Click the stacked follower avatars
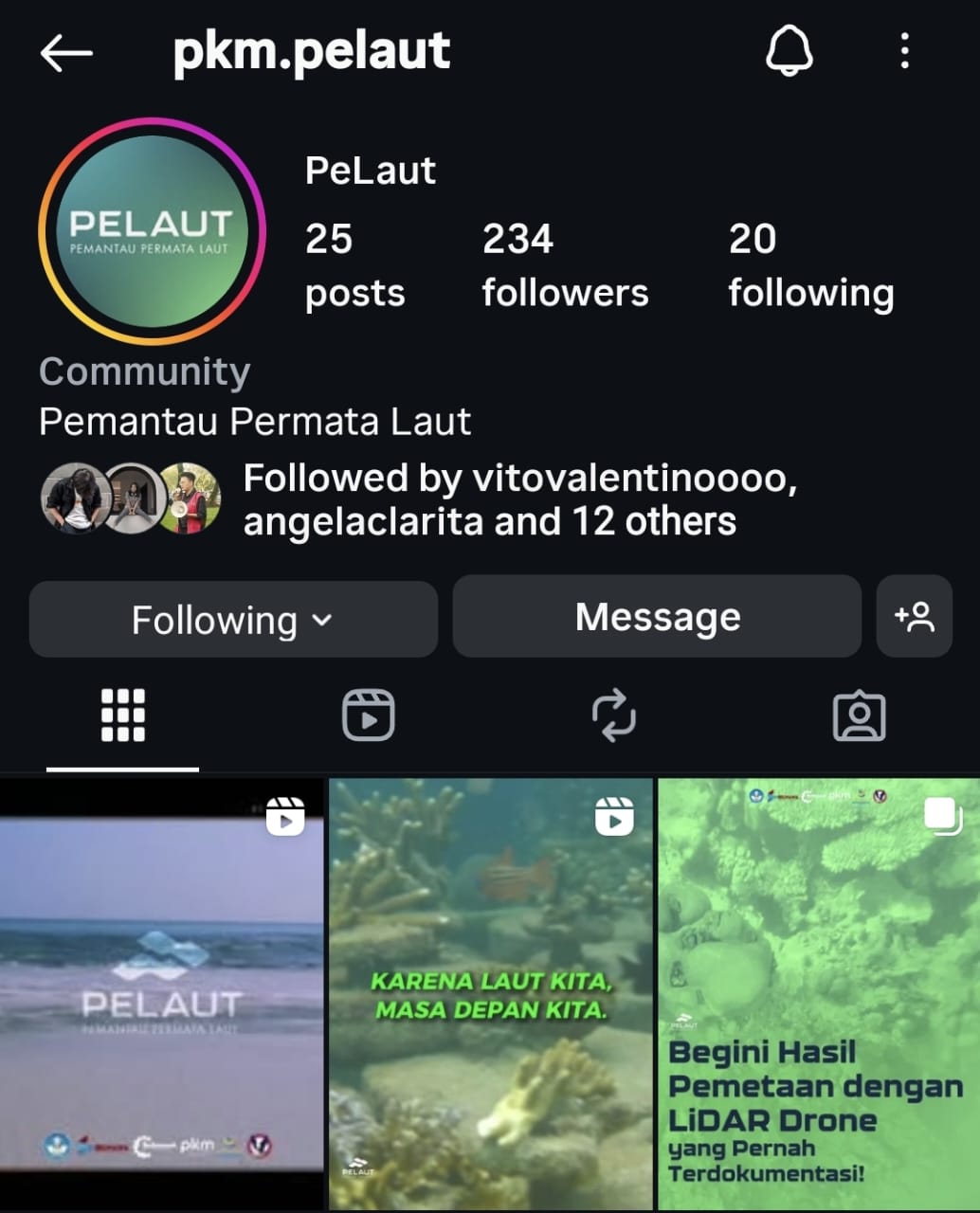Viewport: 980px width, 1213px height. coord(130,498)
